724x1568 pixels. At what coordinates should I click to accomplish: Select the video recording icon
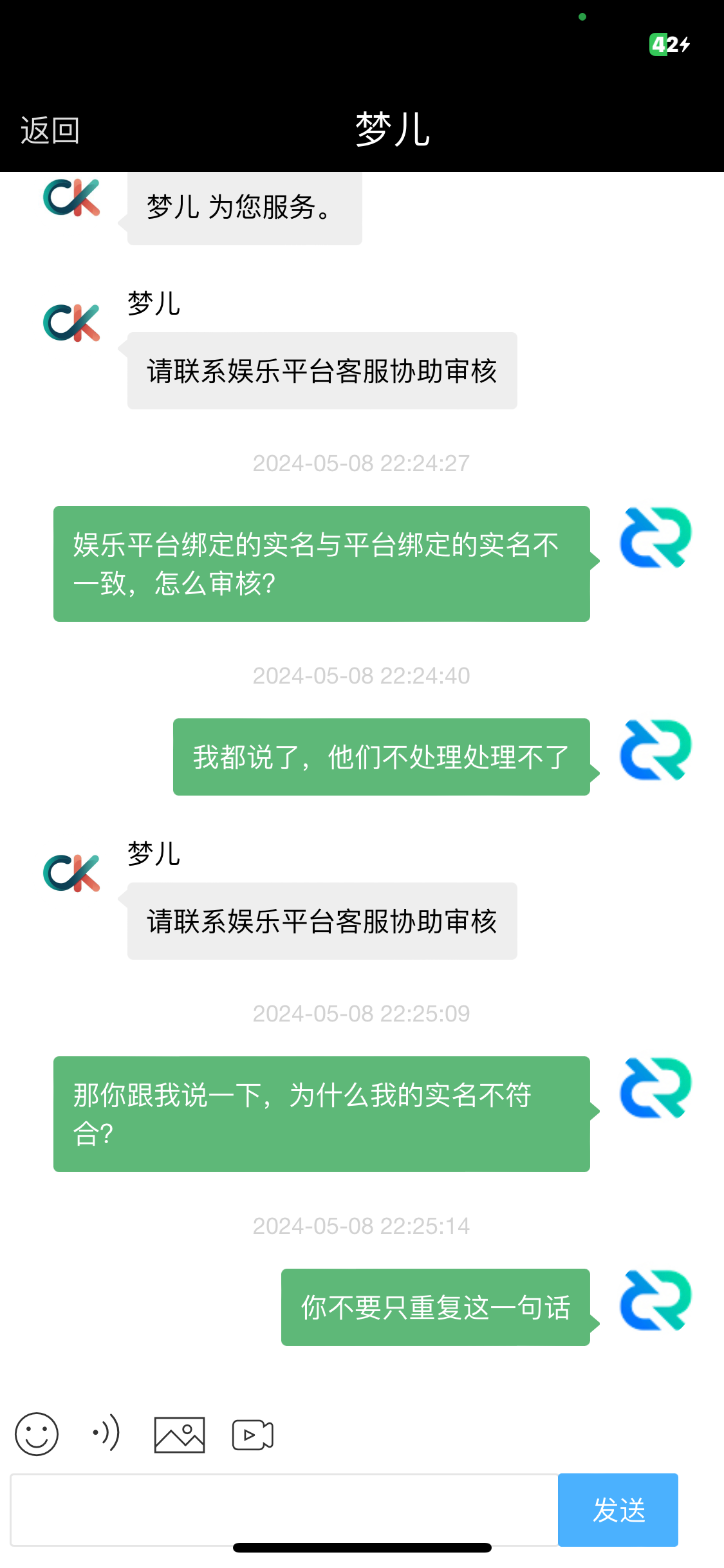pyautogui.click(x=252, y=1435)
